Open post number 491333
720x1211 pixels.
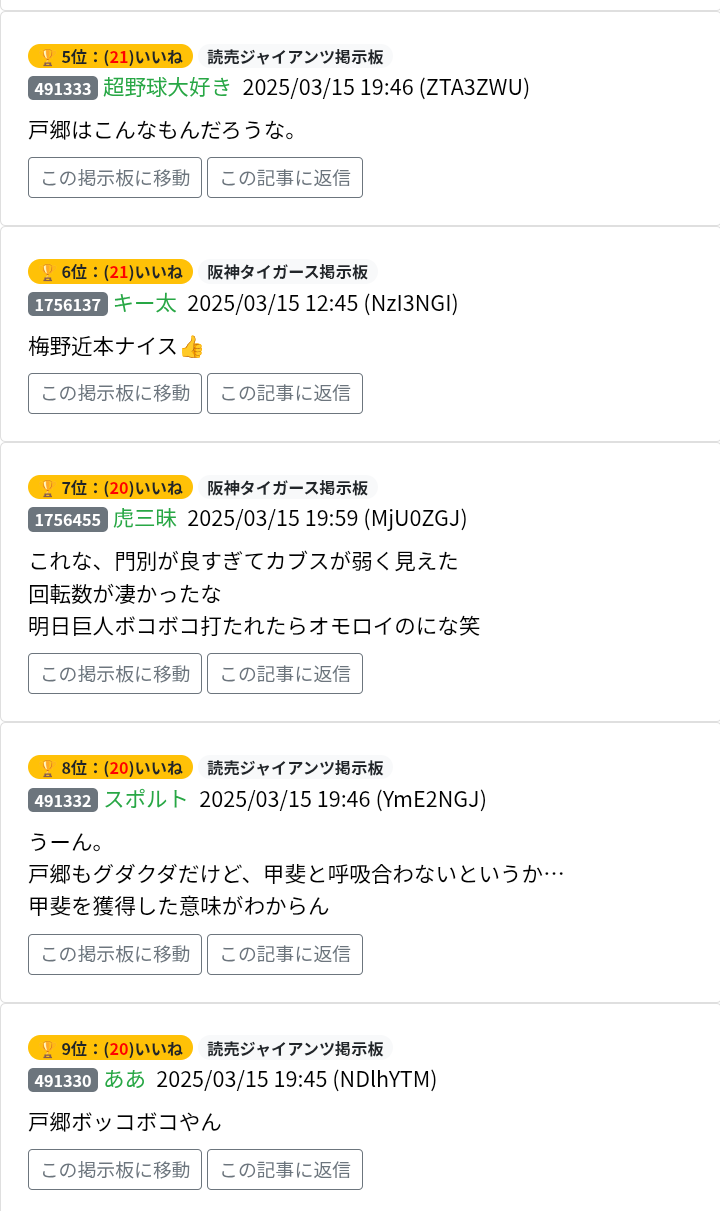63,88
